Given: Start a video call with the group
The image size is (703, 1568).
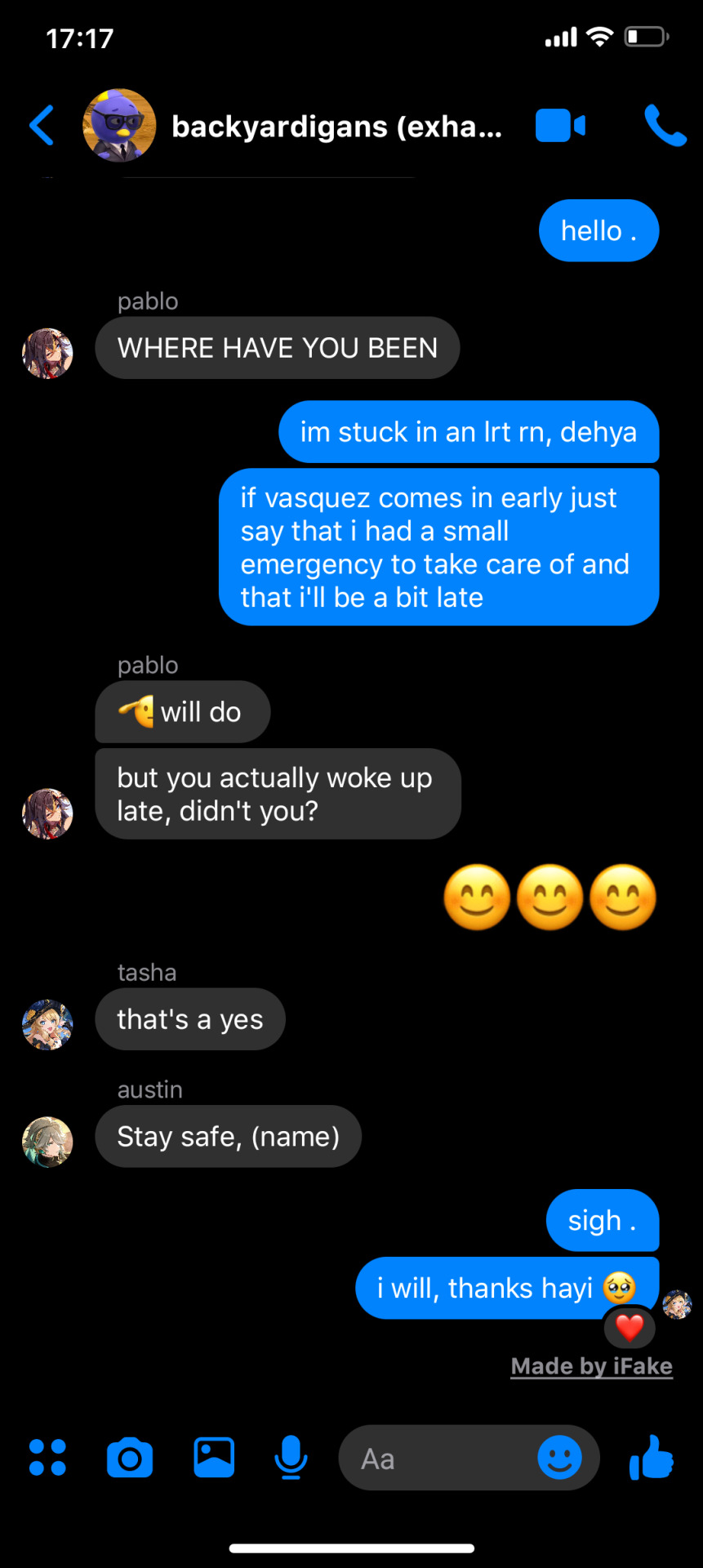Looking at the screenshot, I should (x=560, y=126).
